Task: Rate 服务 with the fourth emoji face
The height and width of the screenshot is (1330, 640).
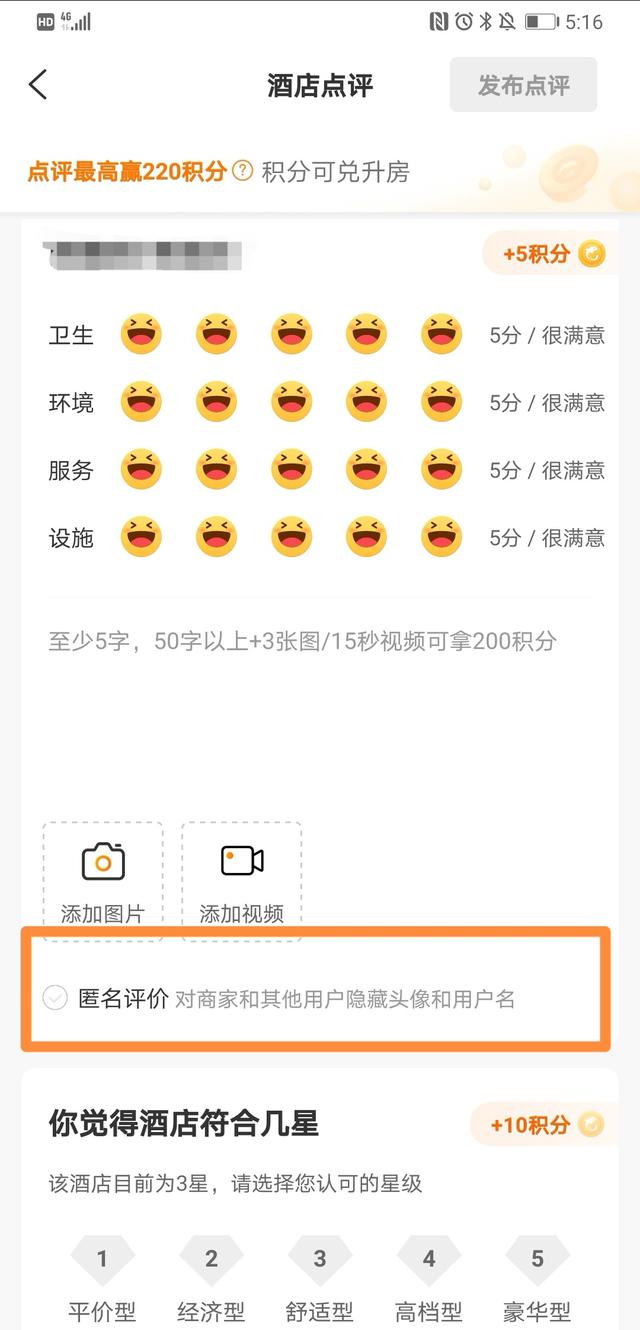Action: click(x=366, y=469)
